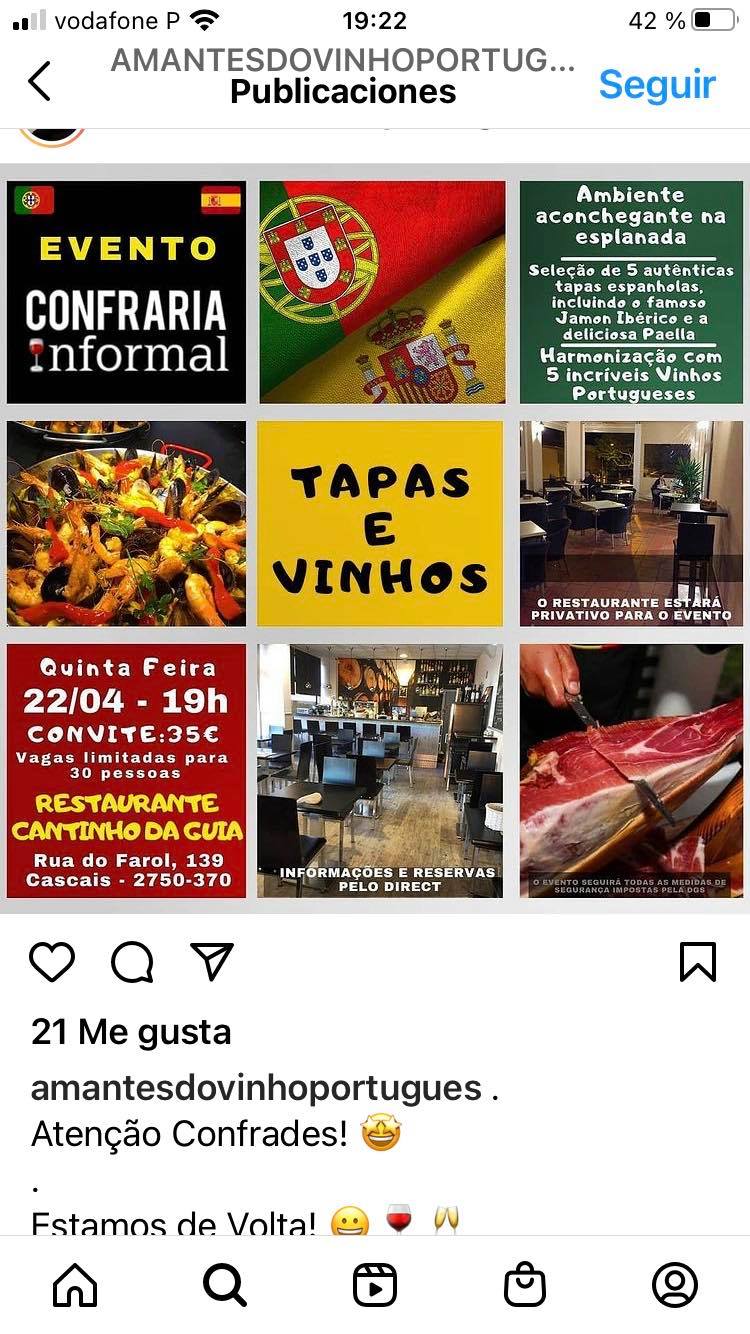Share the post via paper plane icon
This screenshot has width=750, height=1334.
point(212,962)
